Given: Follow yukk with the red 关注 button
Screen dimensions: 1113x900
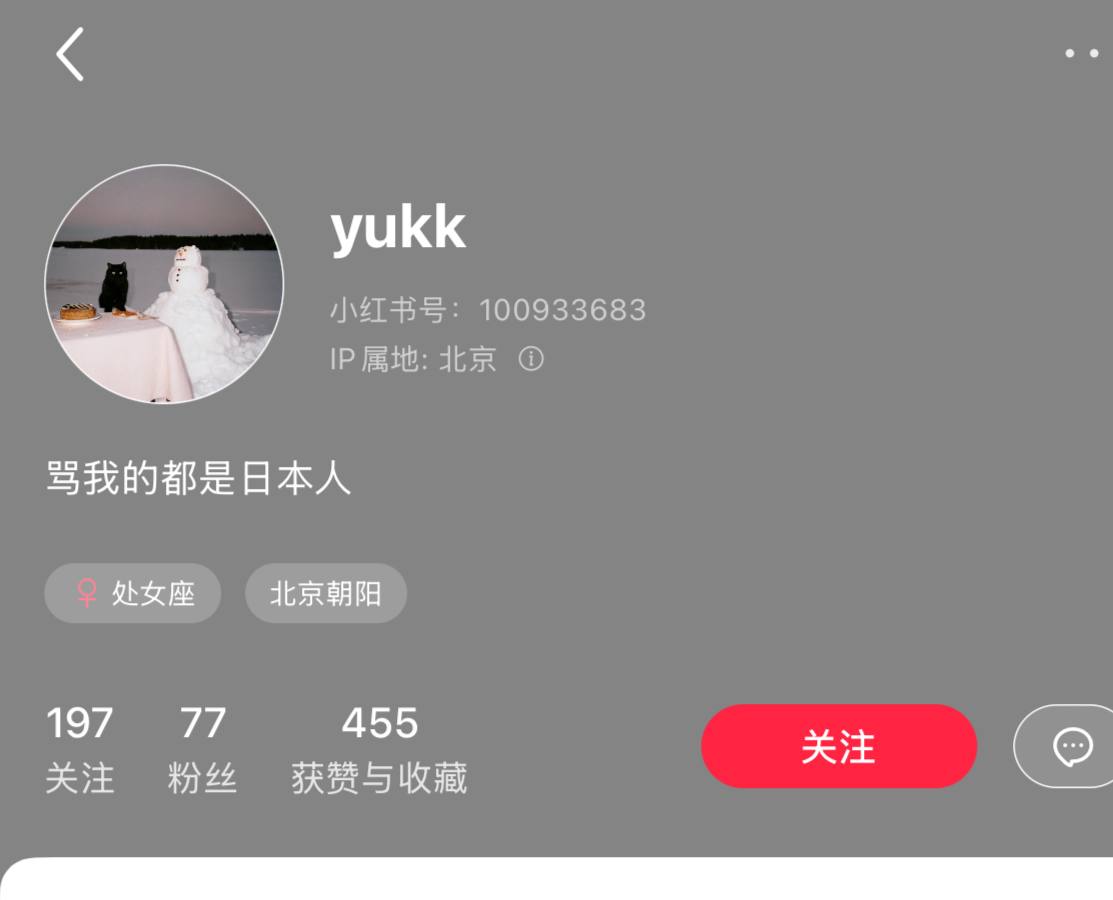Looking at the screenshot, I should (x=838, y=746).
